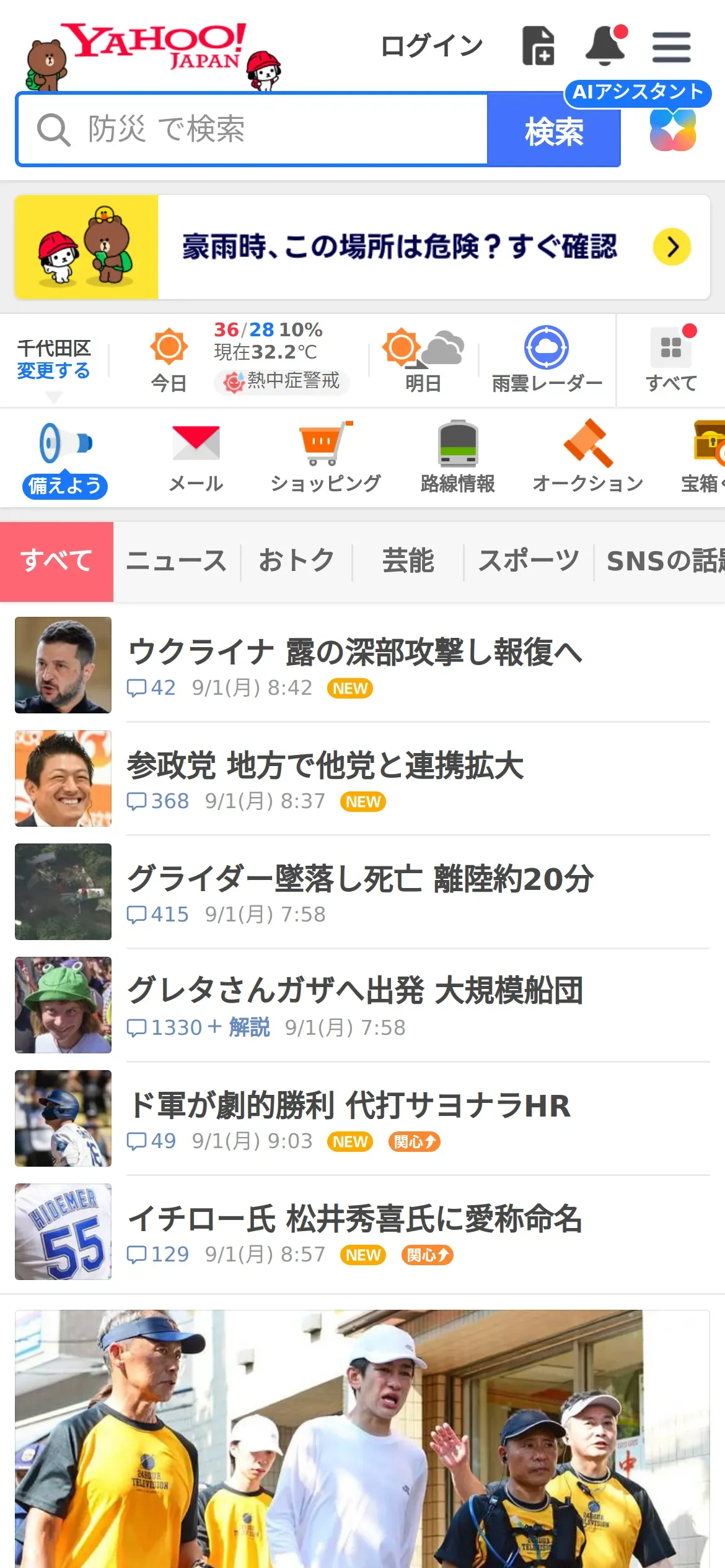Screen dimensions: 725x1568
Task: Tap the blue 検索 button
Action: [554, 131]
